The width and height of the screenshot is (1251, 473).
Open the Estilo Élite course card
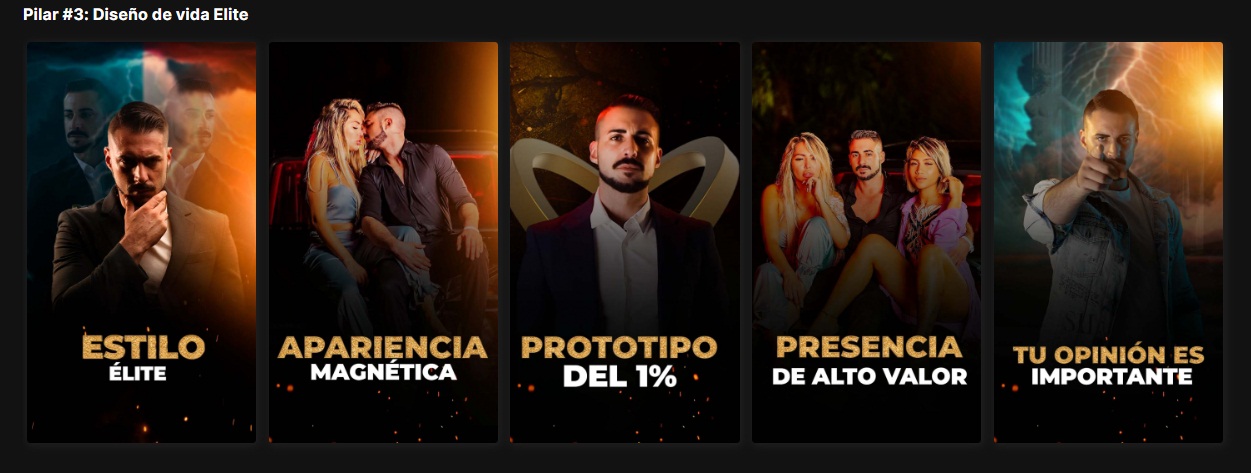pos(141,242)
